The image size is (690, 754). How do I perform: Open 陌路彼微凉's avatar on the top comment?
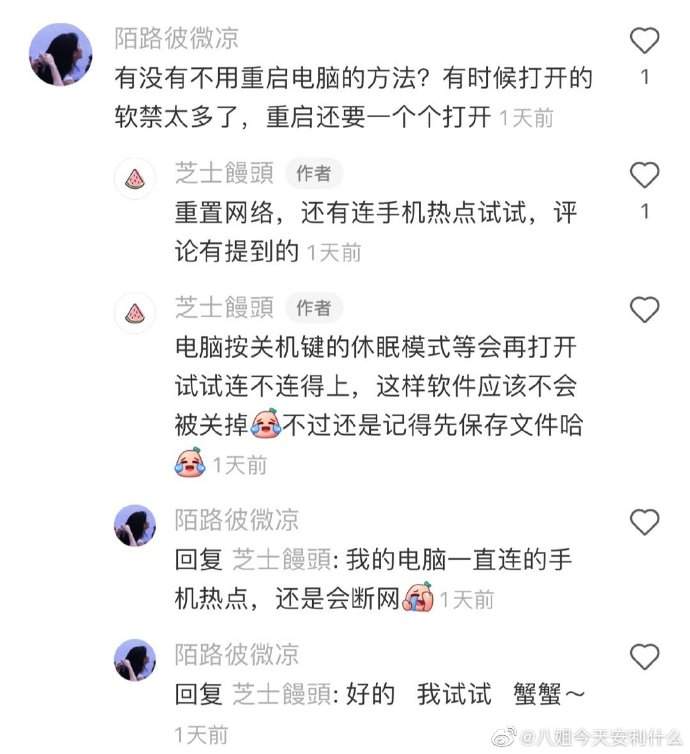(x=61, y=55)
